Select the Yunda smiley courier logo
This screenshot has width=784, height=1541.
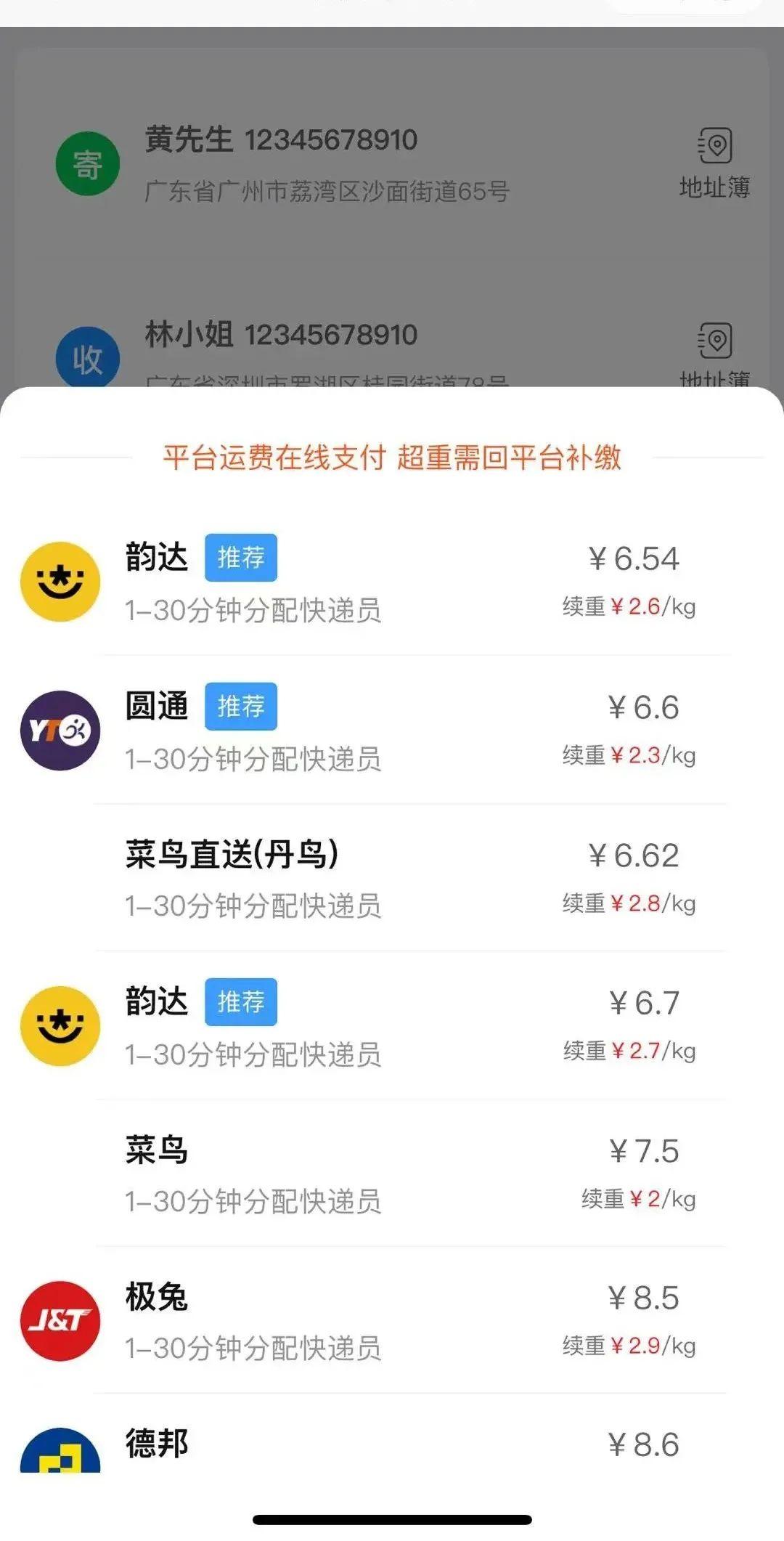[x=60, y=581]
